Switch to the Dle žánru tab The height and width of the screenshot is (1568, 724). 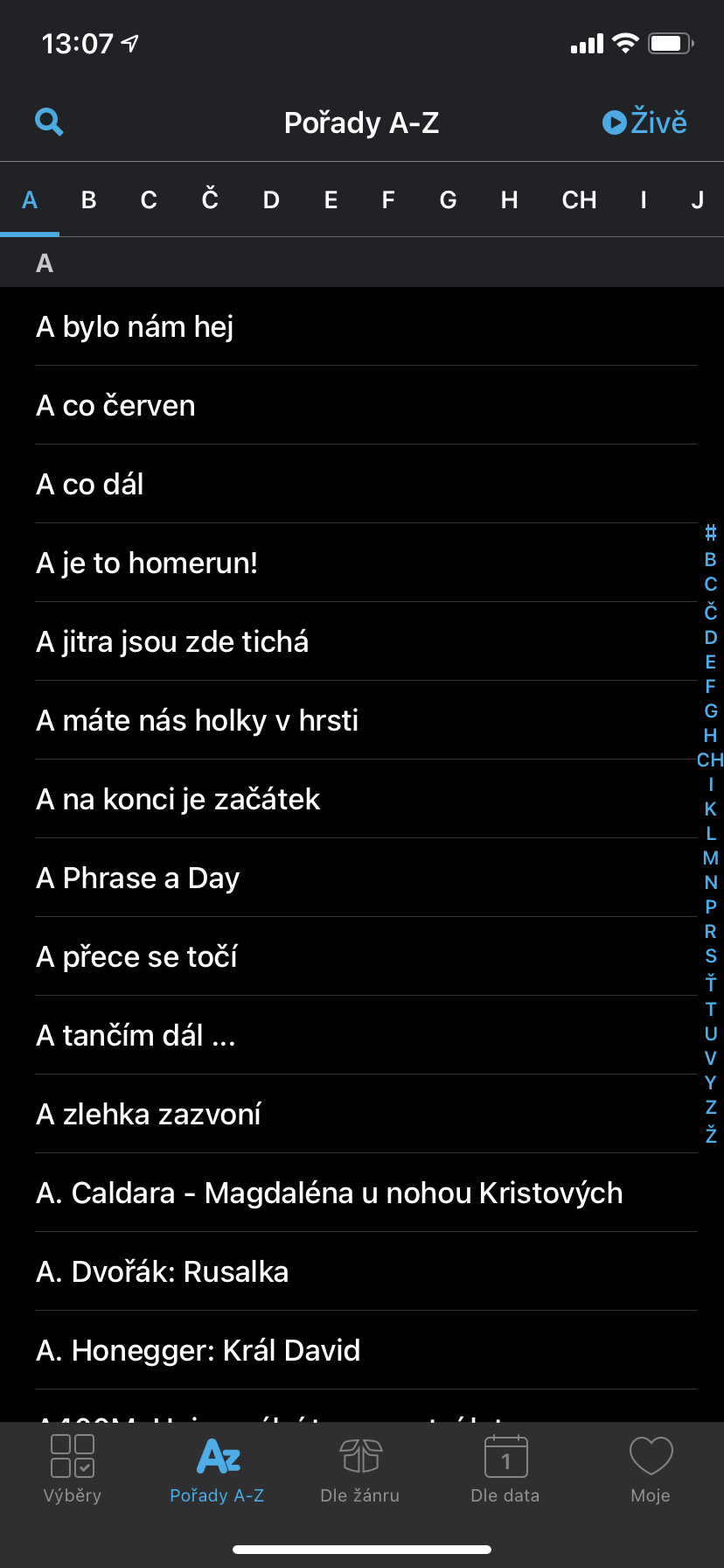coord(360,1470)
